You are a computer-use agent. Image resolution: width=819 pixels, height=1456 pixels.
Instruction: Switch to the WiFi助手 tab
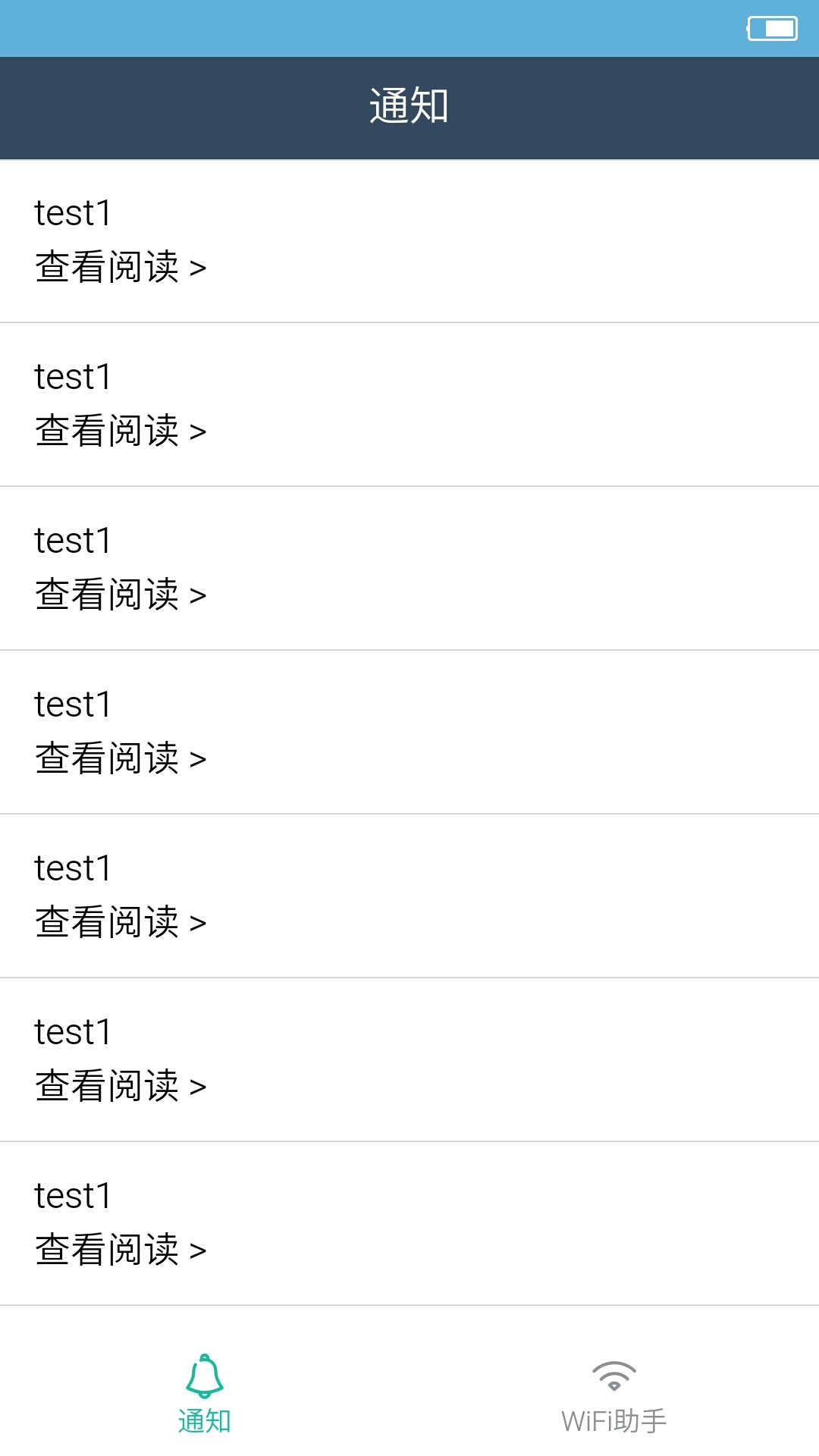pyautogui.click(x=614, y=1395)
